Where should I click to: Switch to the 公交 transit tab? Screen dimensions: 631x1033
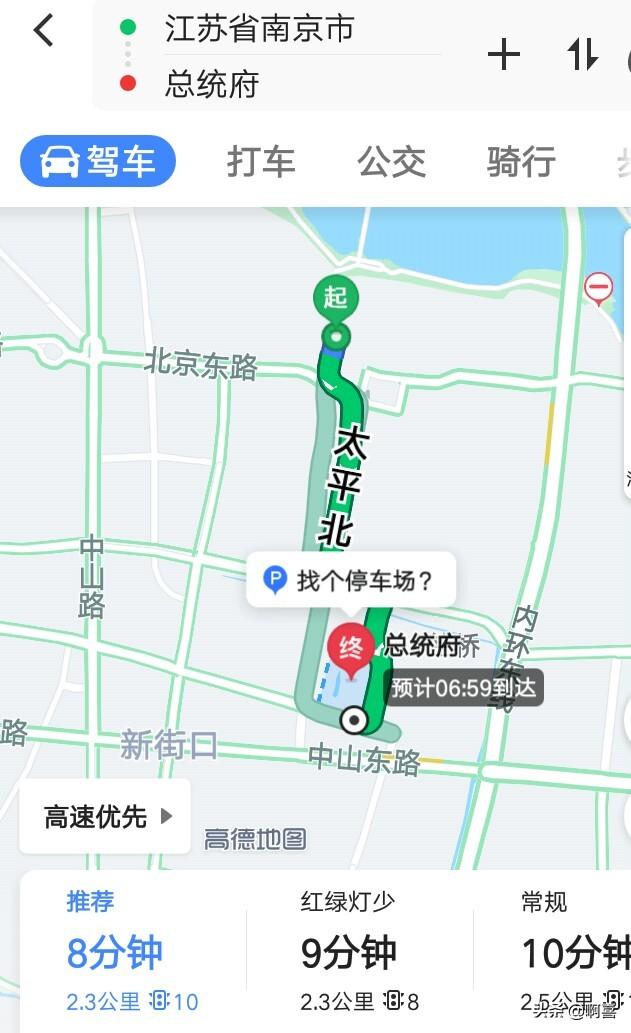point(391,161)
